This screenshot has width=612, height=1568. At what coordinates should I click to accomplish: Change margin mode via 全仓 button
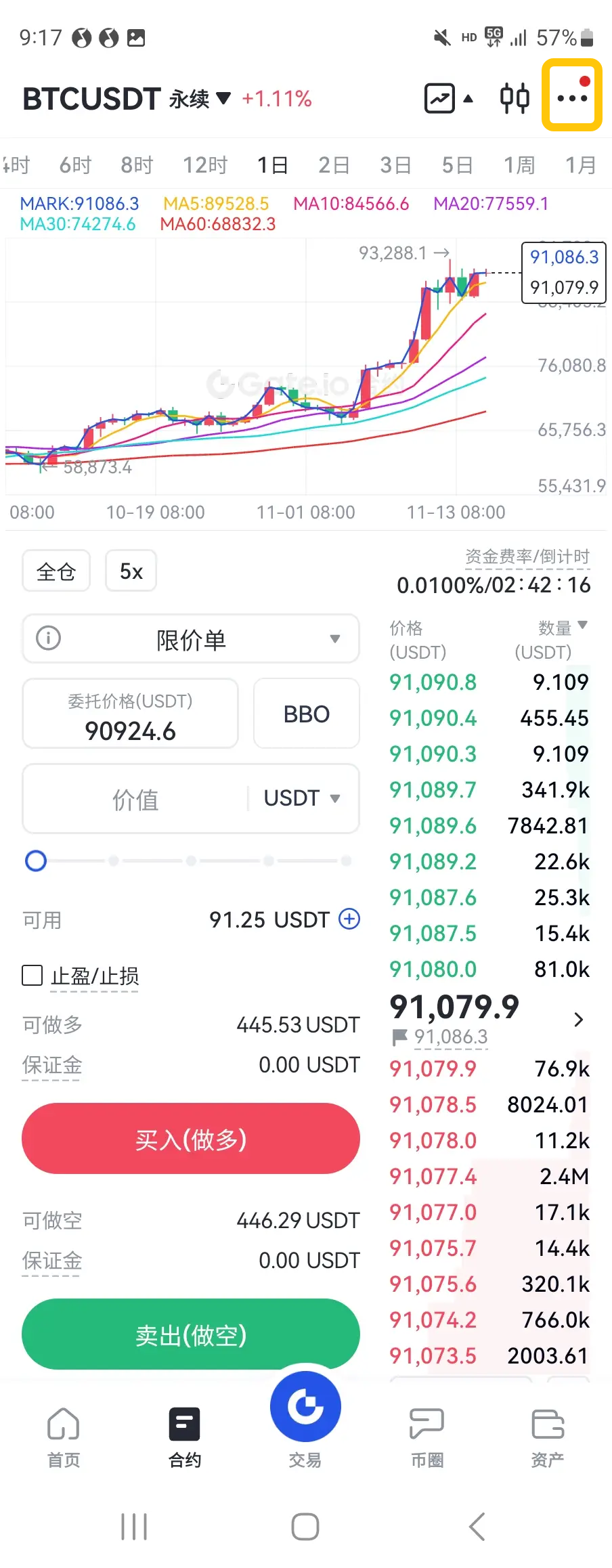tap(56, 571)
